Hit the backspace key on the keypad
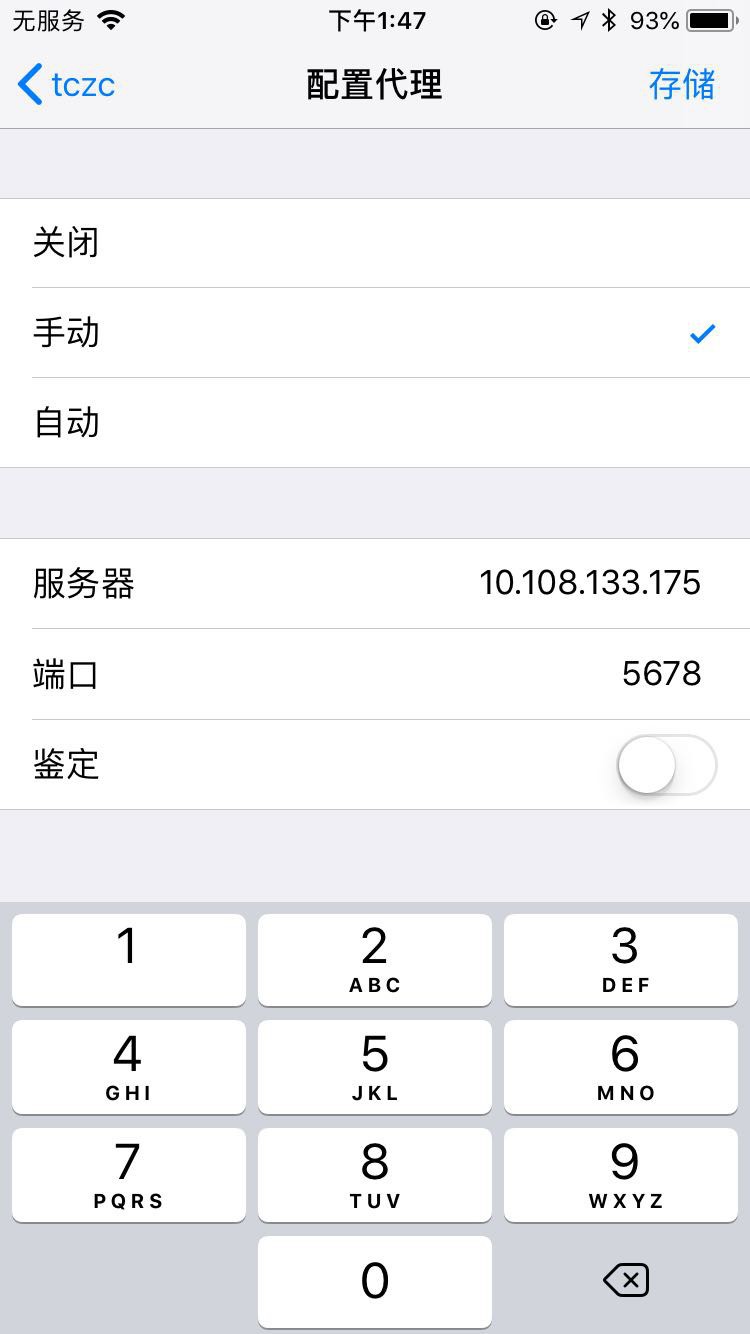The image size is (750, 1334). pyautogui.click(x=626, y=1280)
